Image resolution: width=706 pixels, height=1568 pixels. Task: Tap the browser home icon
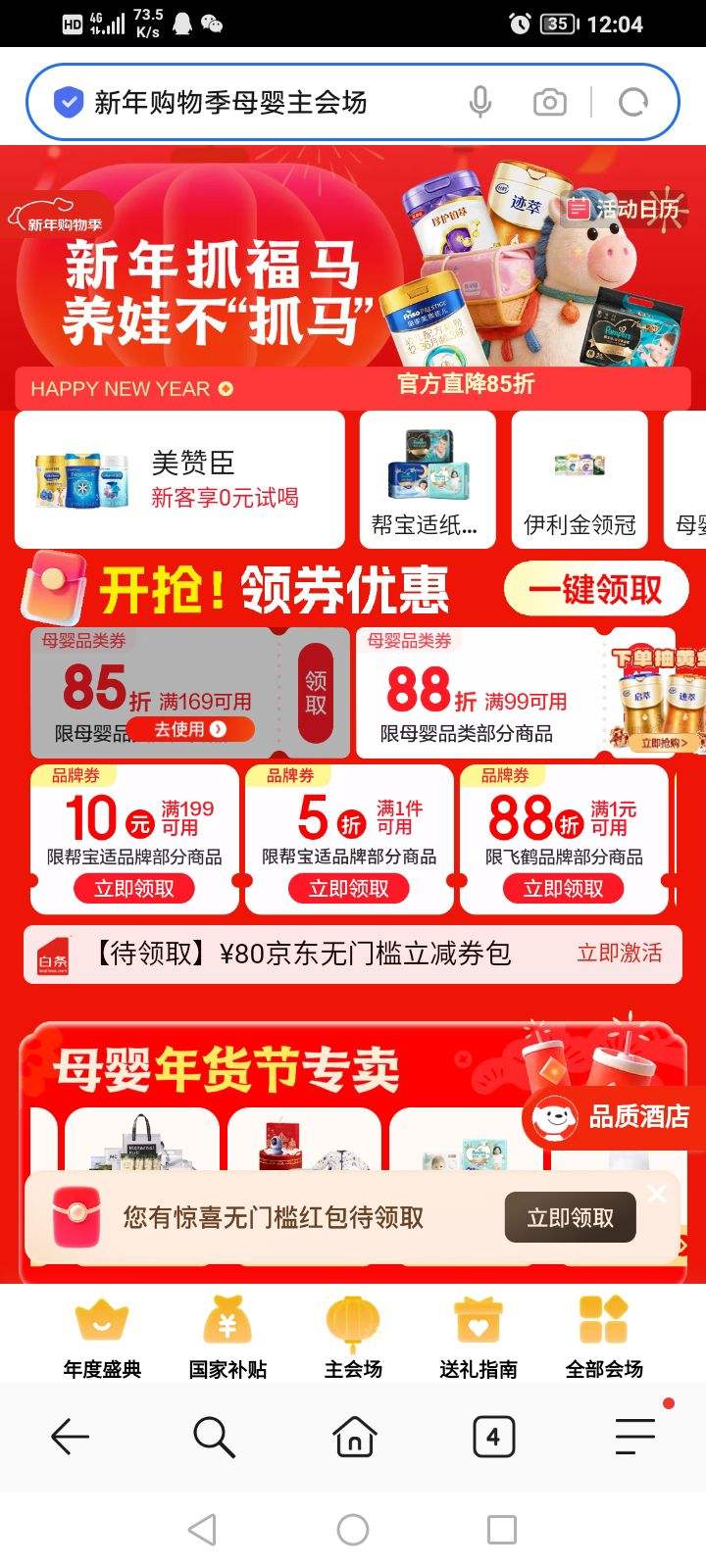[353, 1437]
